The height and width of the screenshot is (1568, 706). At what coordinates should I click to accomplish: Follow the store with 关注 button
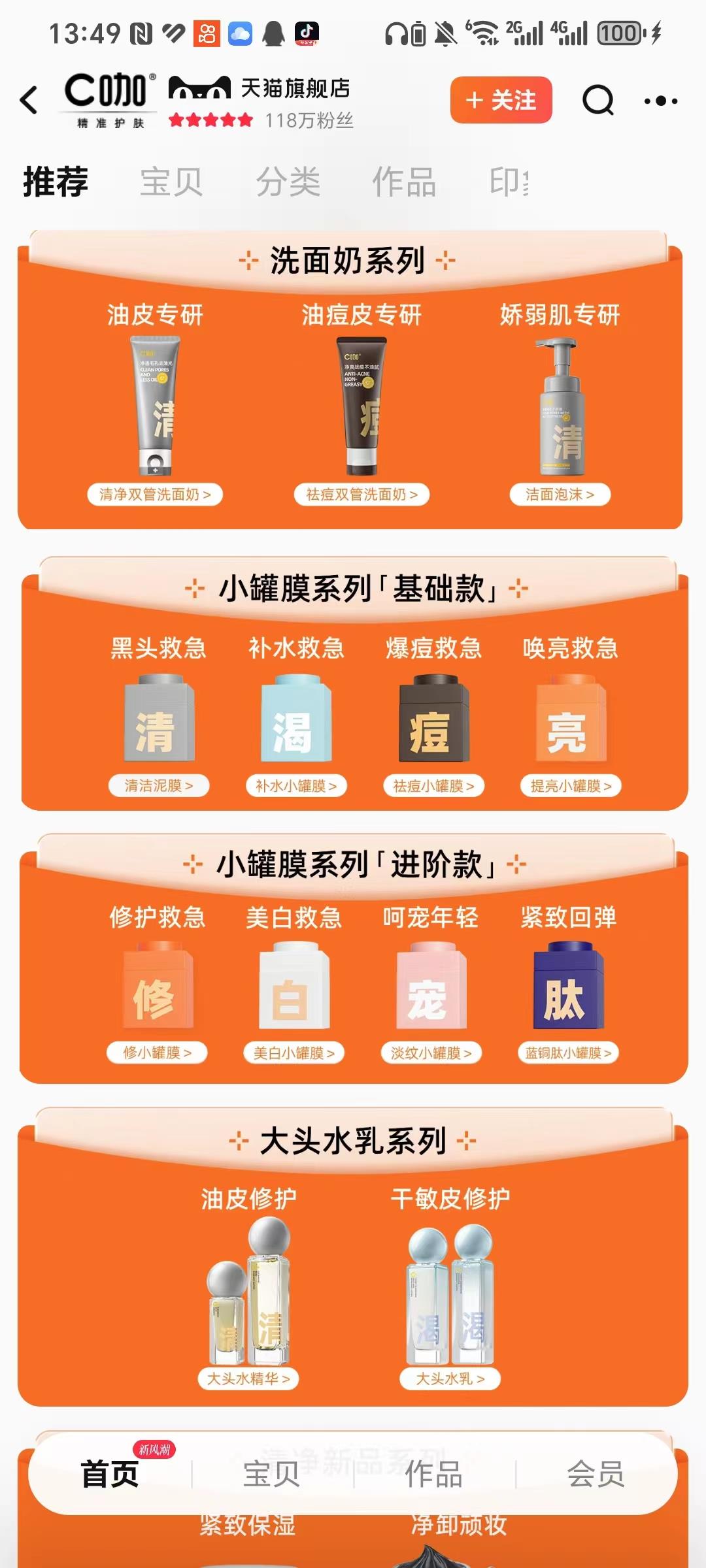point(501,100)
